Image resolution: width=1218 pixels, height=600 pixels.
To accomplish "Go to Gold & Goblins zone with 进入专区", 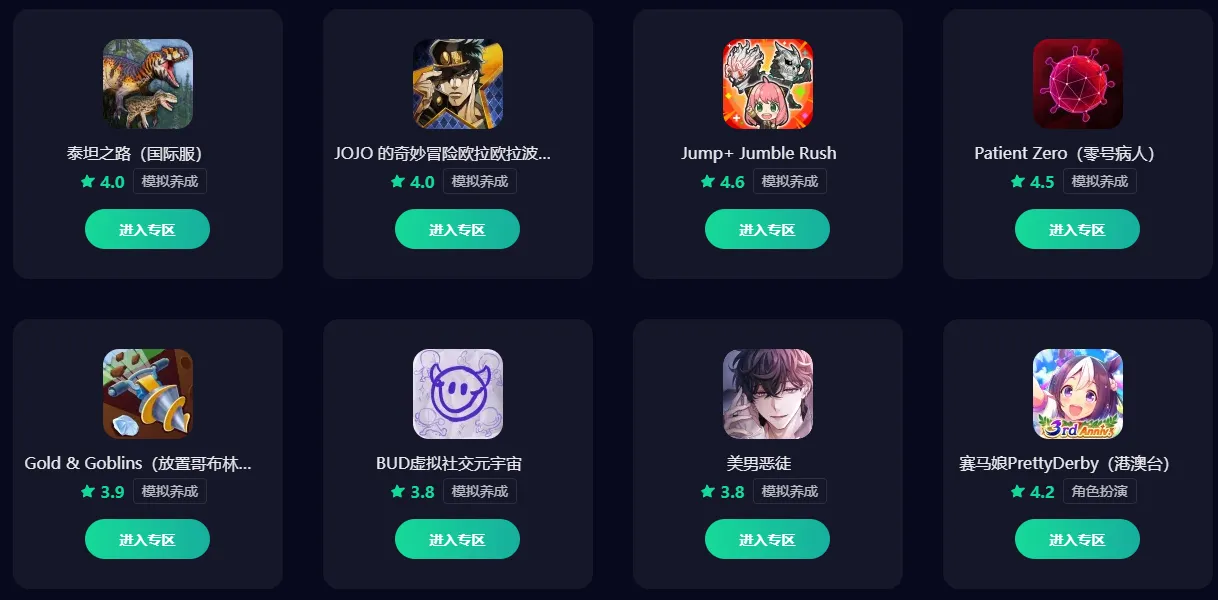I will click(x=147, y=539).
